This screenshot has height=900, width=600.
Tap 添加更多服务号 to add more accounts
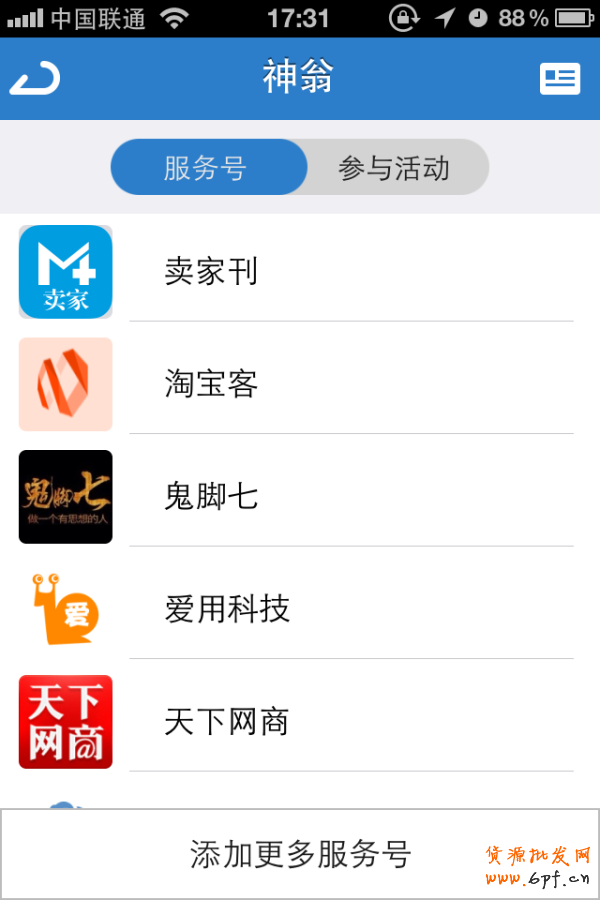300,854
